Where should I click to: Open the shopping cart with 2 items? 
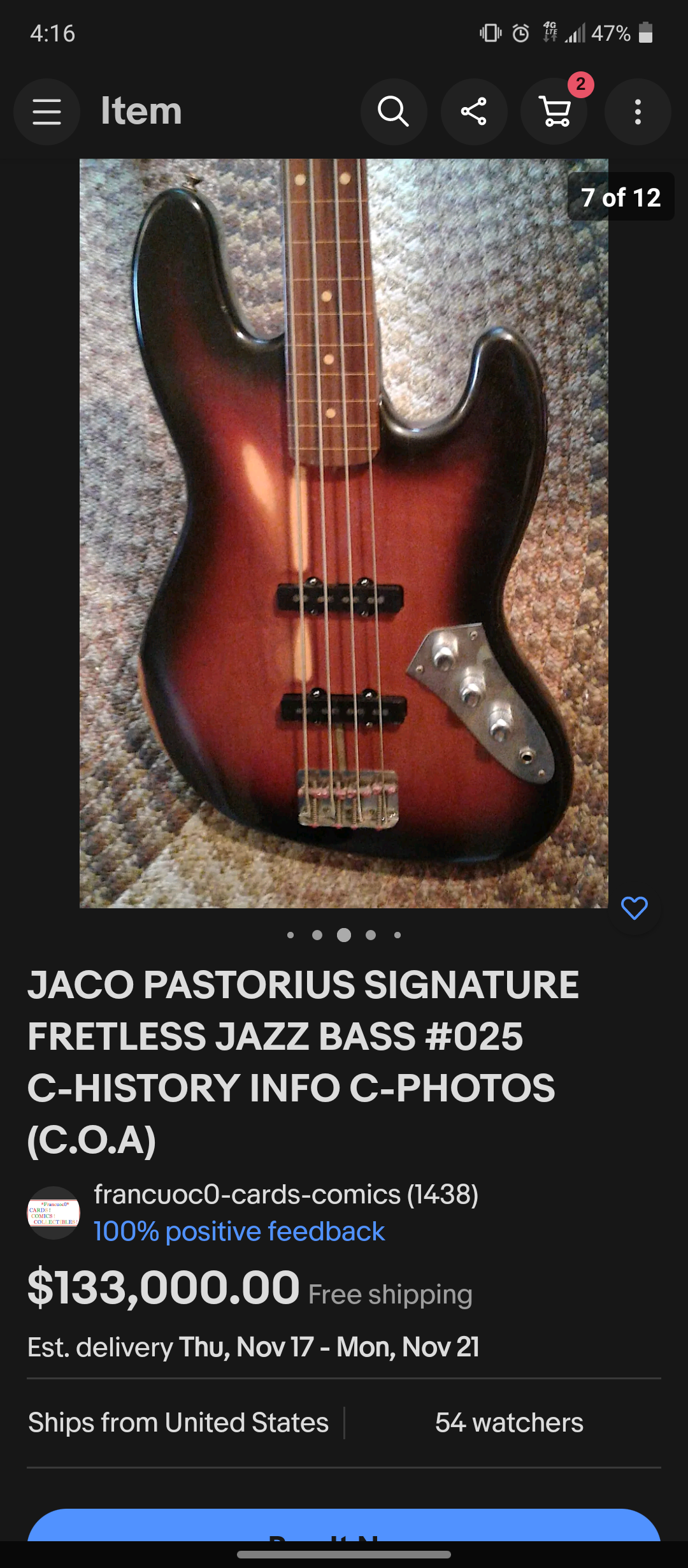(x=554, y=112)
